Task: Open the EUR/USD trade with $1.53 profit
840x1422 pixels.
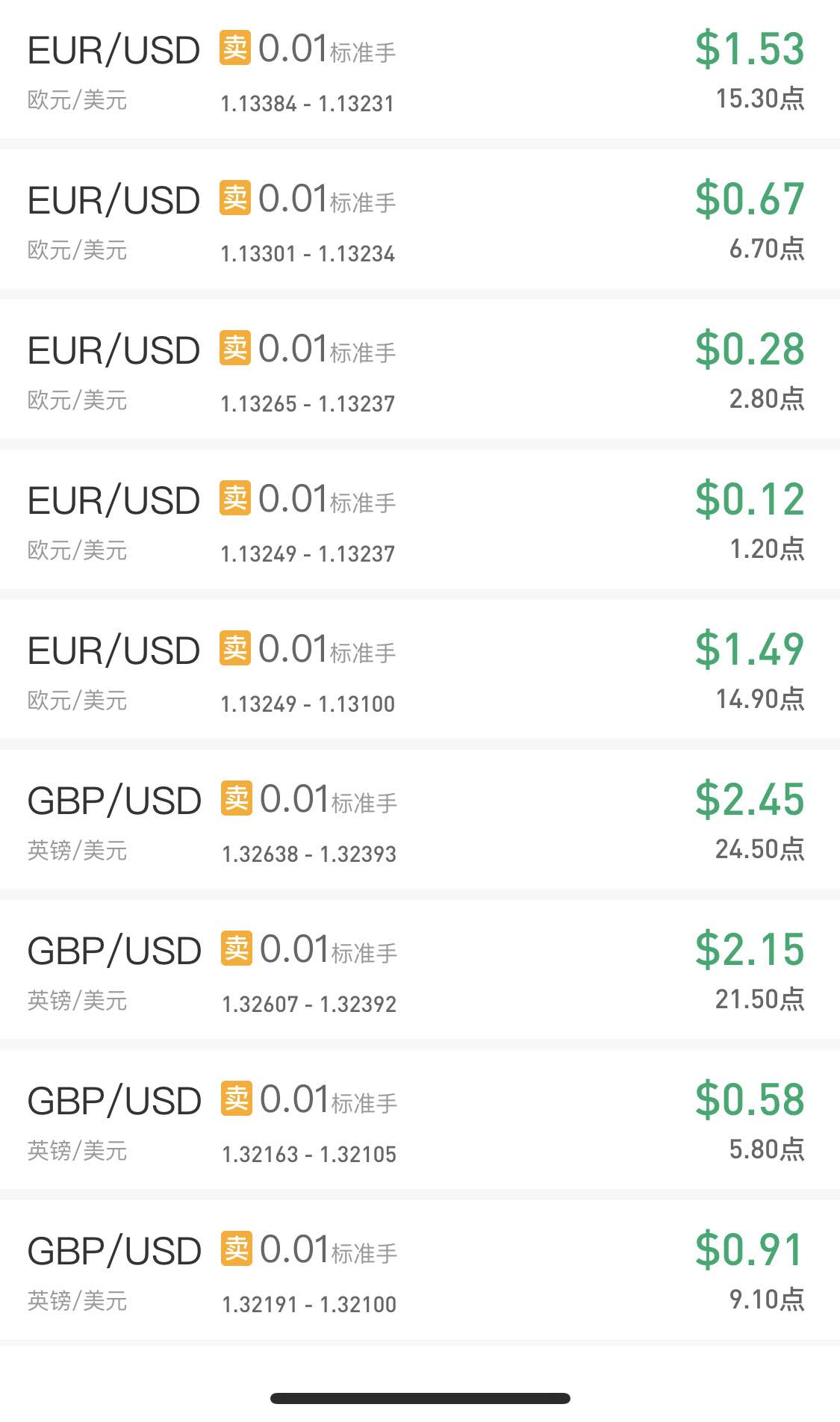Action: pos(420,69)
